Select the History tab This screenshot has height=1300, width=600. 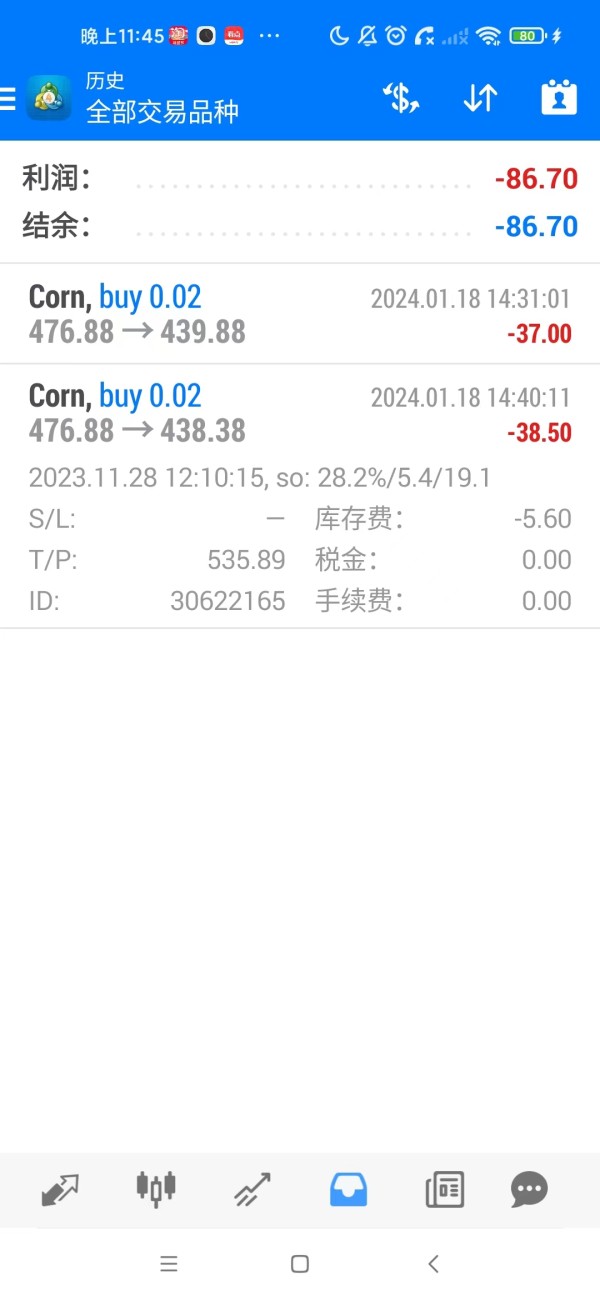[x=348, y=1189]
